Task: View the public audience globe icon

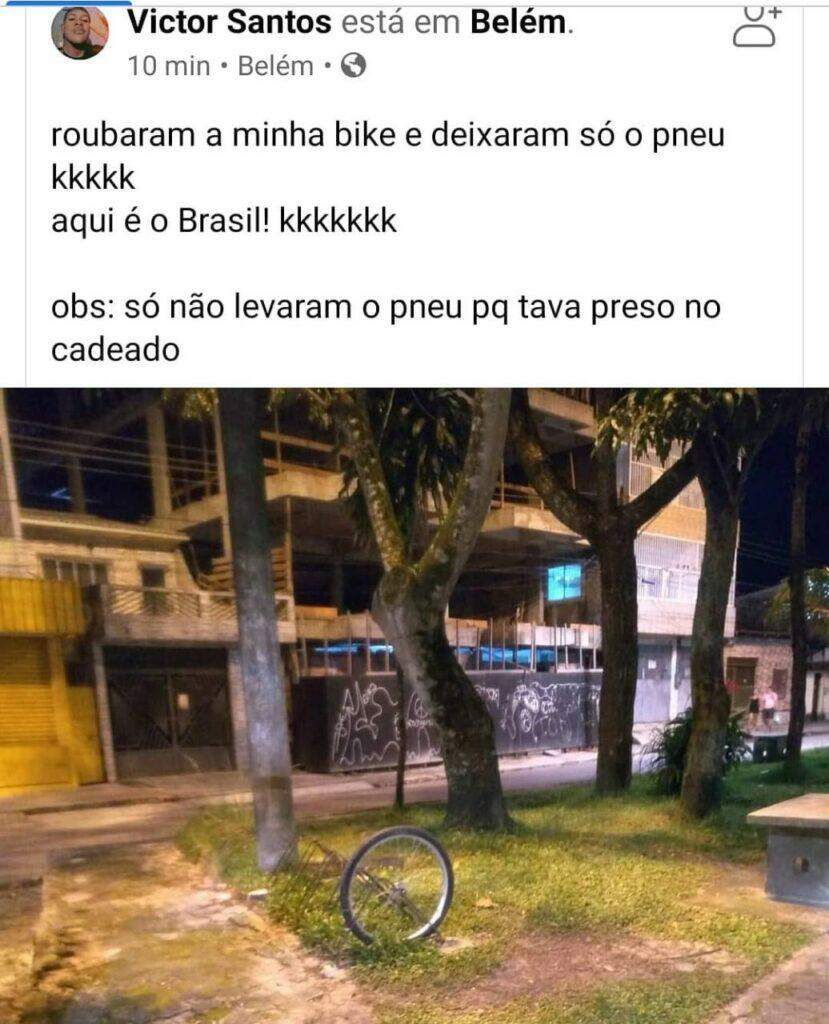Action: 354,66
